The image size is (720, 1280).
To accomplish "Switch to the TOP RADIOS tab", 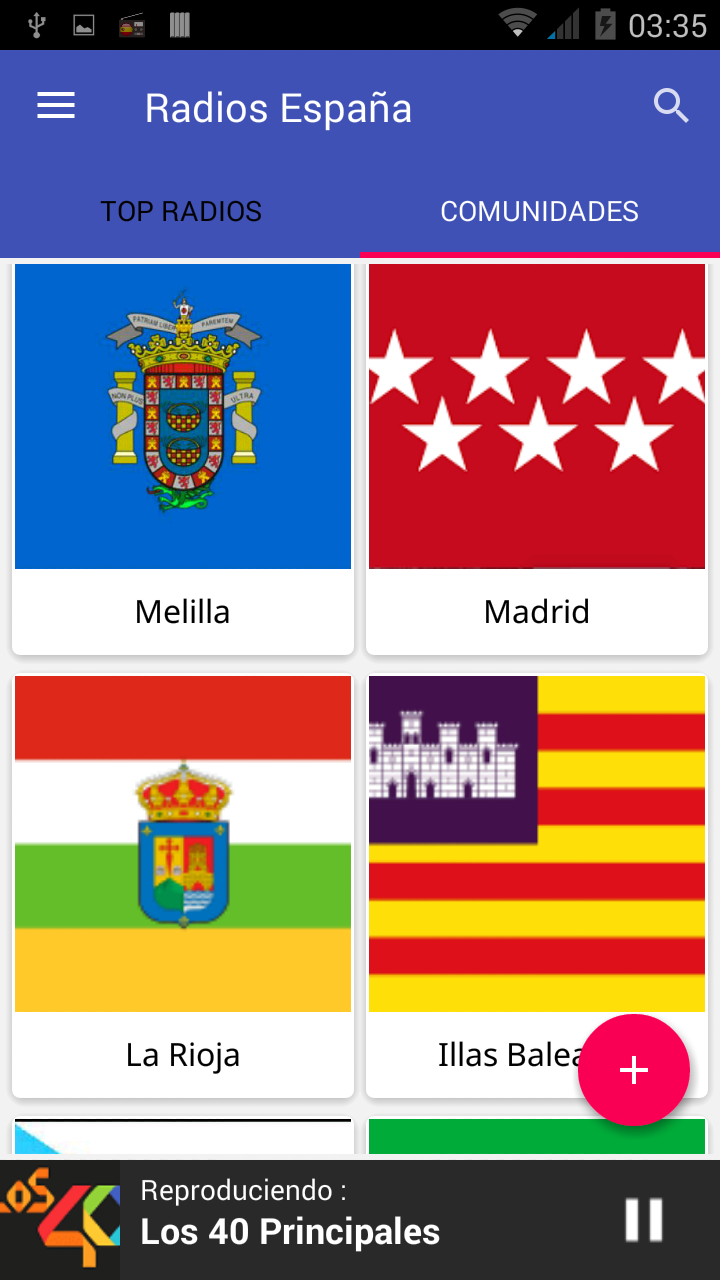I will coord(181,212).
